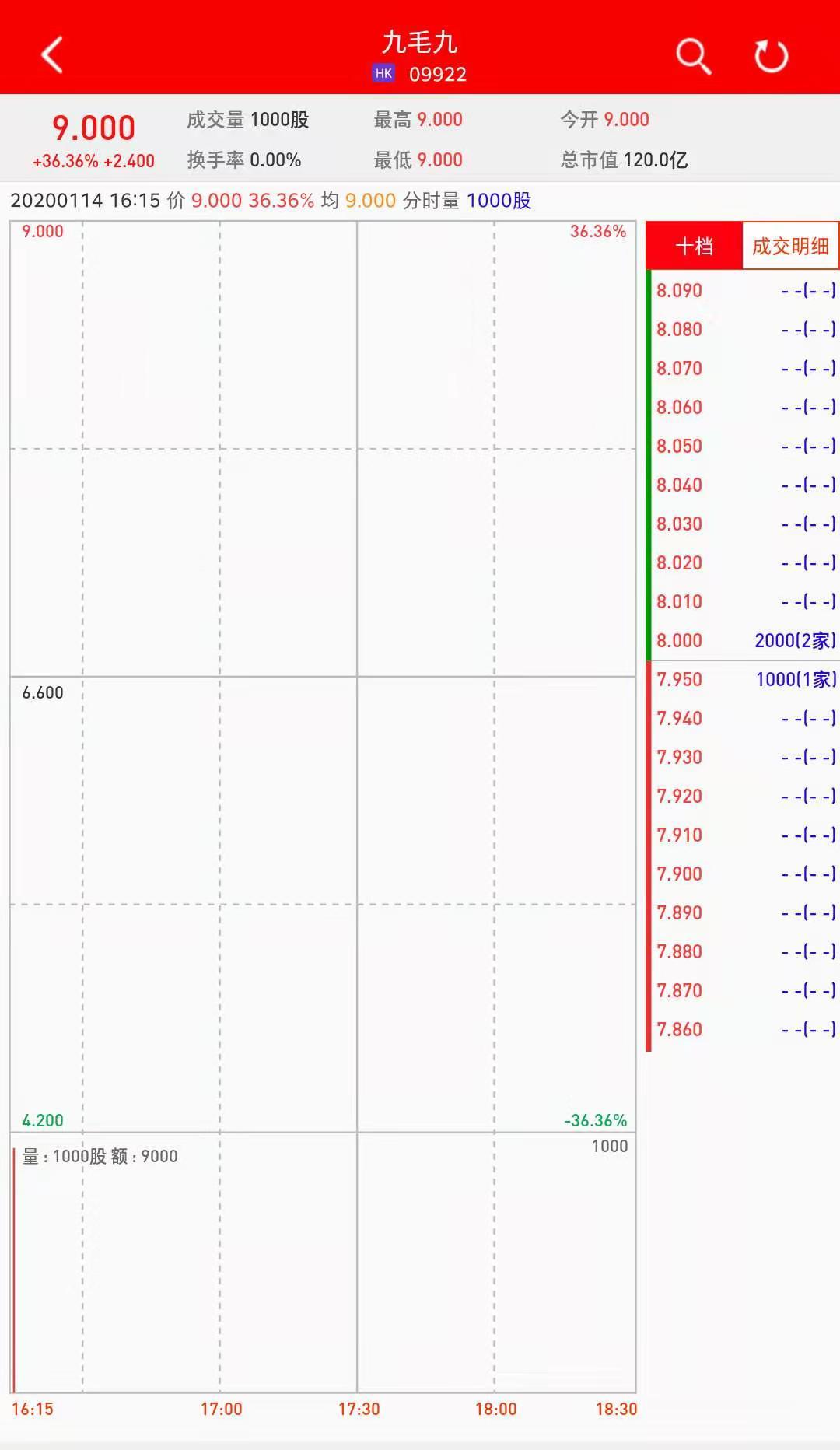840x1450 pixels.
Task: Go back using the top-left arrow
Action: (x=52, y=55)
